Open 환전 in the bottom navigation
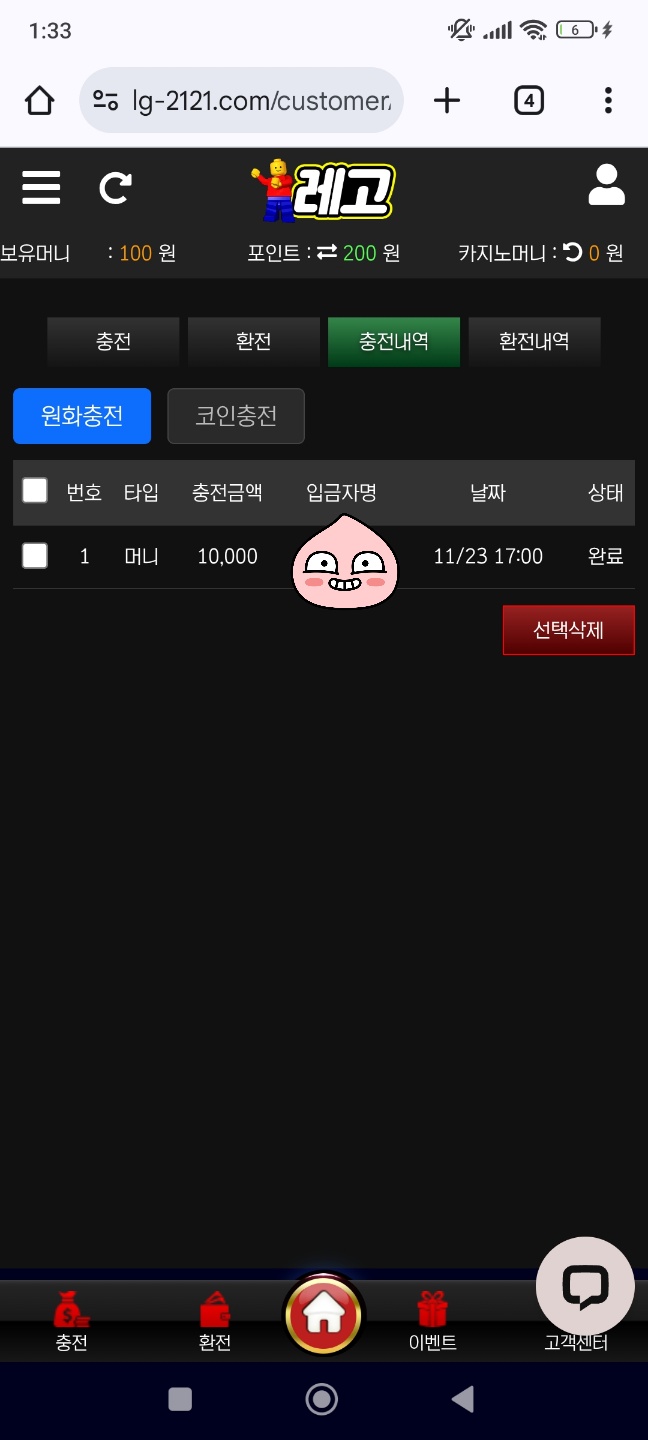 [215, 1320]
